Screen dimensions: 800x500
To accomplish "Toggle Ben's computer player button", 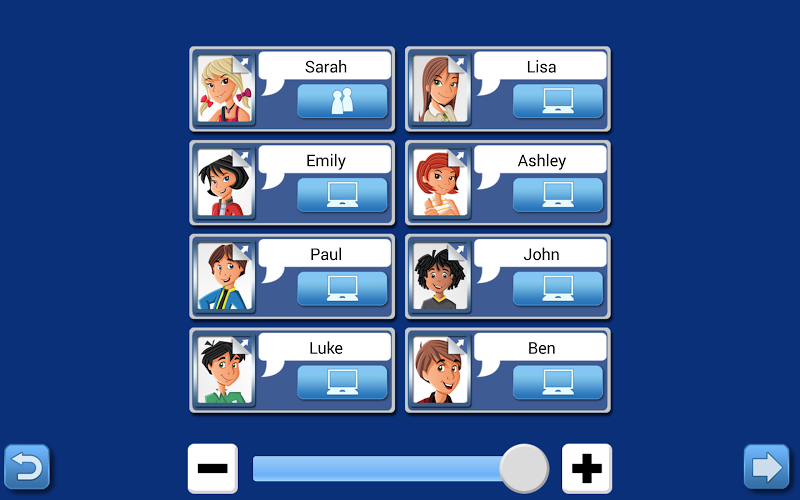I will (x=557, y=383).
